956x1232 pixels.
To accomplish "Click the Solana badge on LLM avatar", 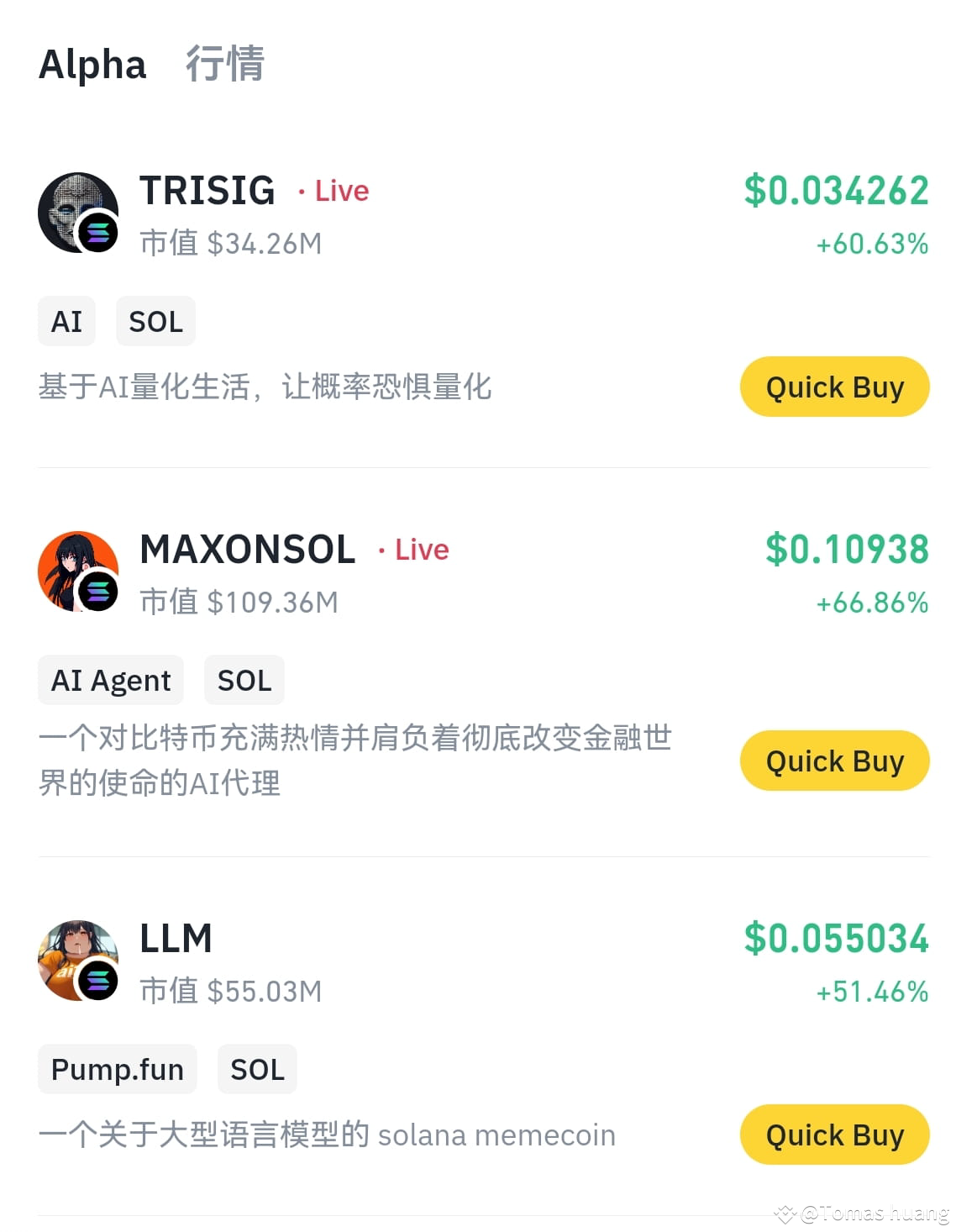I will coord(94,984).
